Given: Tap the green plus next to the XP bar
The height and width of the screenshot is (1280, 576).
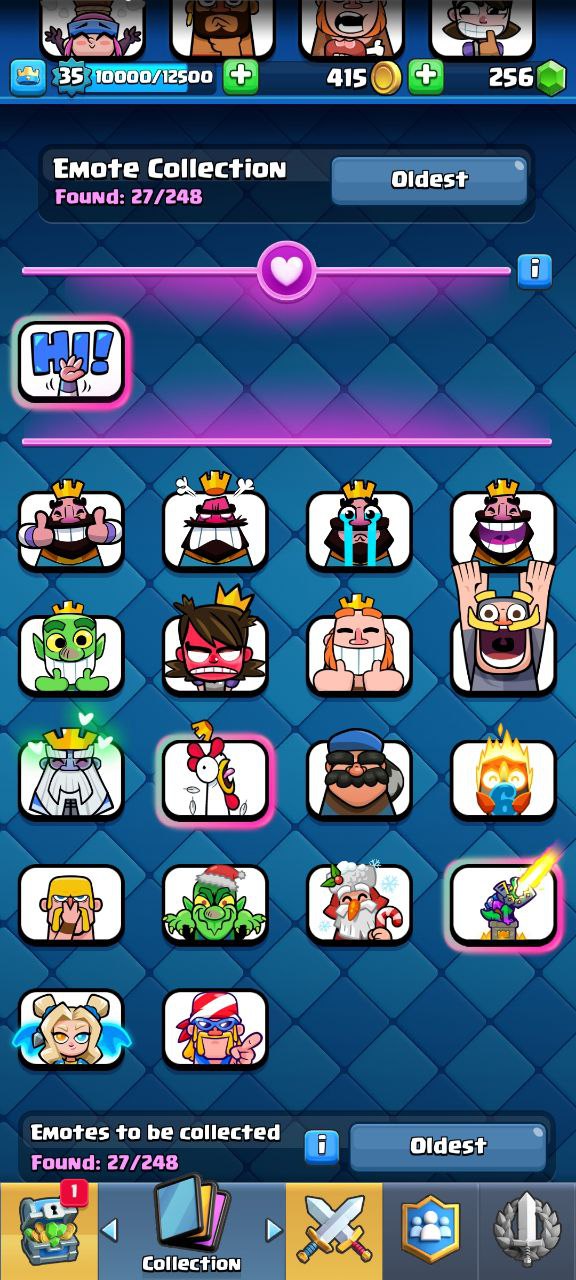Looking at the screenshot, I should [240, 77].
